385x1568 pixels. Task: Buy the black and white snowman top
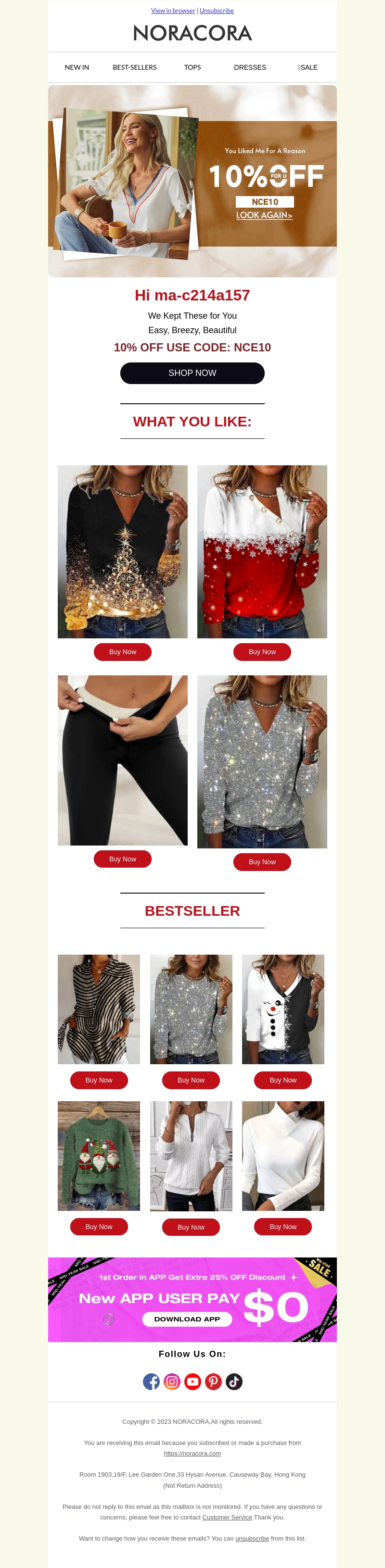tap(282, 1080)
